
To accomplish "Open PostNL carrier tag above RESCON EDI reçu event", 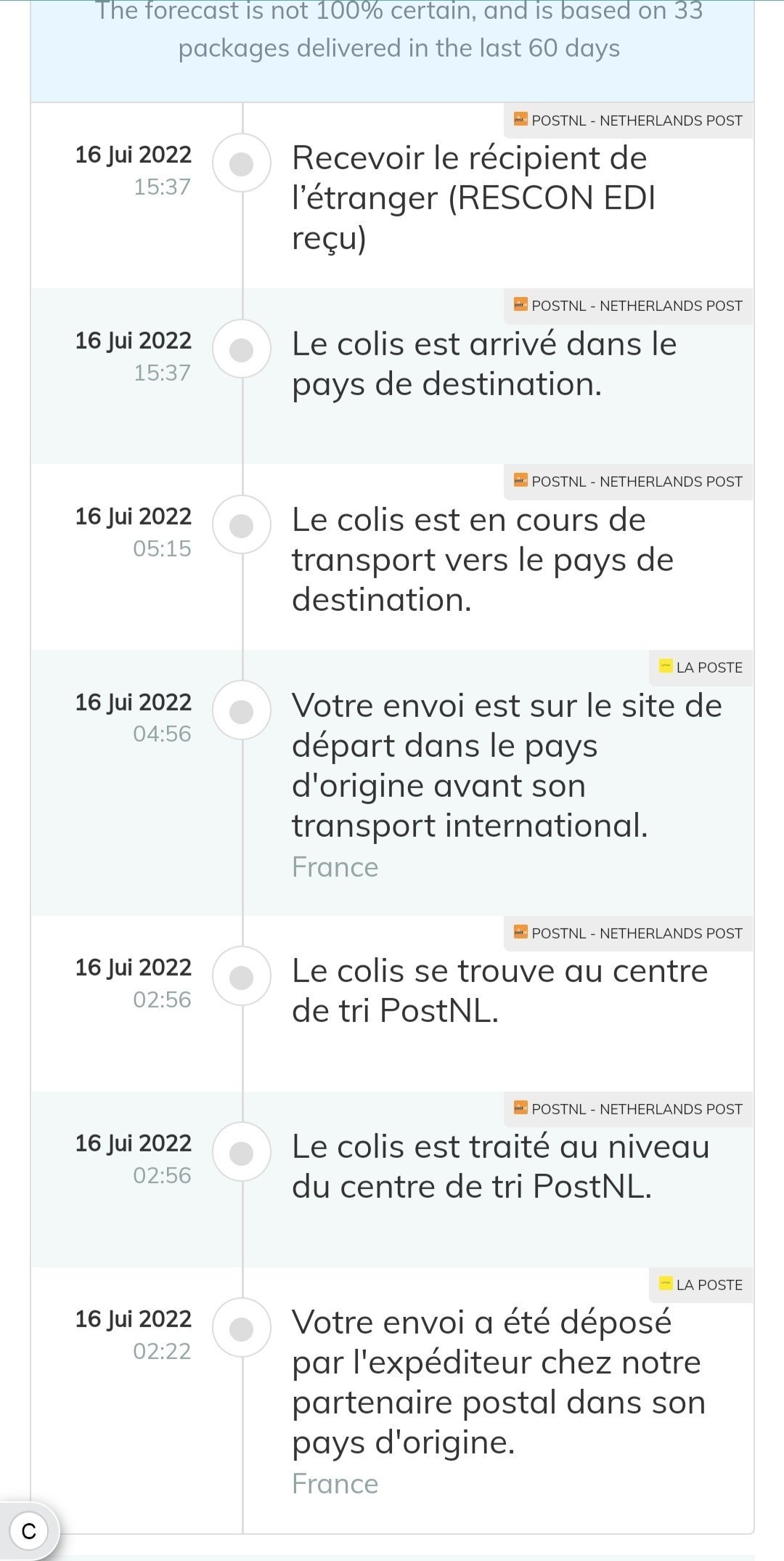I will coord(628,121).
